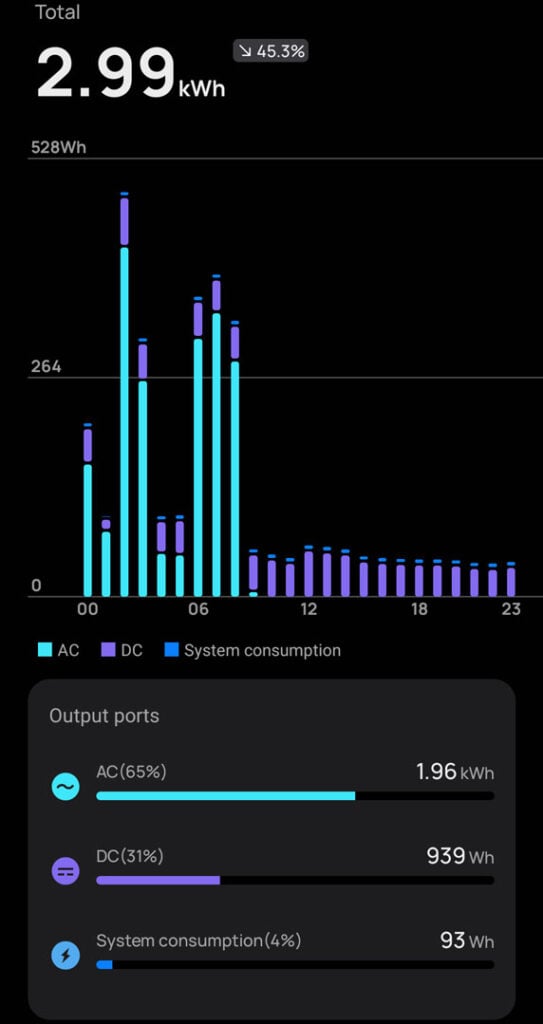The width and height of the screenshot is (543, 1024).
Task: Select the chart bar for hour 12
Action: pyautogui.click(x=308, y=571)
